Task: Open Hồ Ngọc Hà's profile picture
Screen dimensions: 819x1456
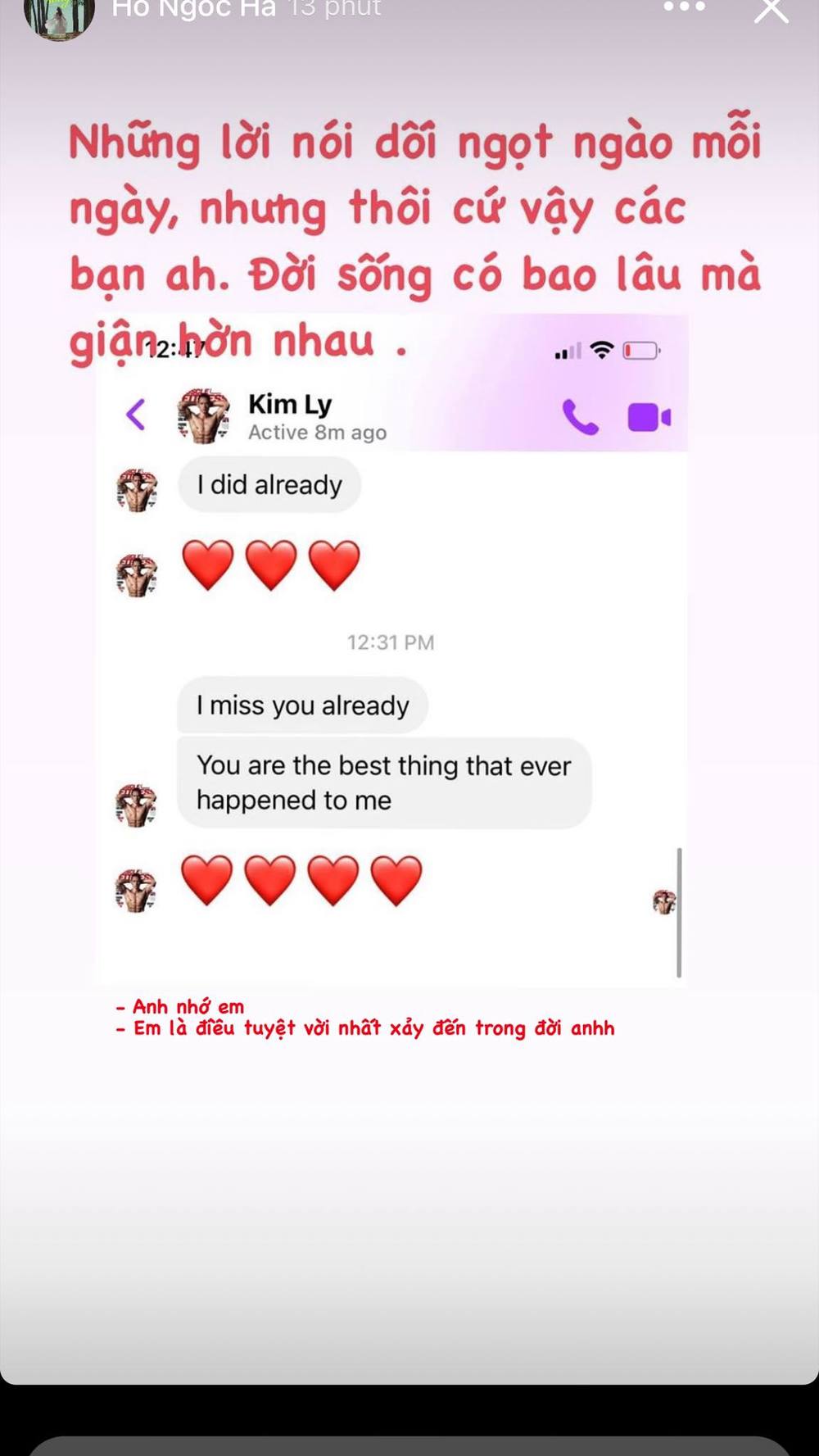Action: pyautogui.click(x=59, y=16)
